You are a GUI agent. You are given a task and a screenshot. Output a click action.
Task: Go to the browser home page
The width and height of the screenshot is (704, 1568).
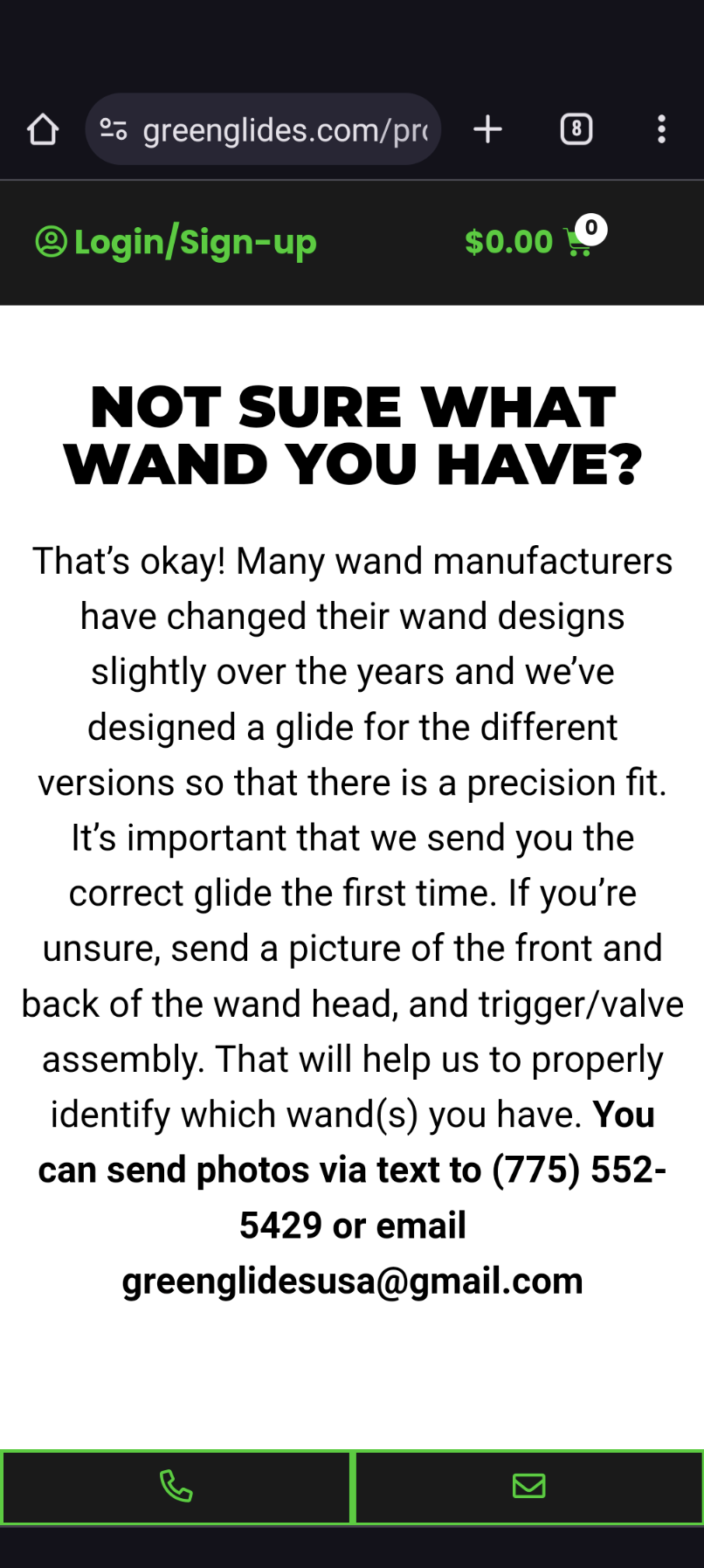click(x=42, y=130)
